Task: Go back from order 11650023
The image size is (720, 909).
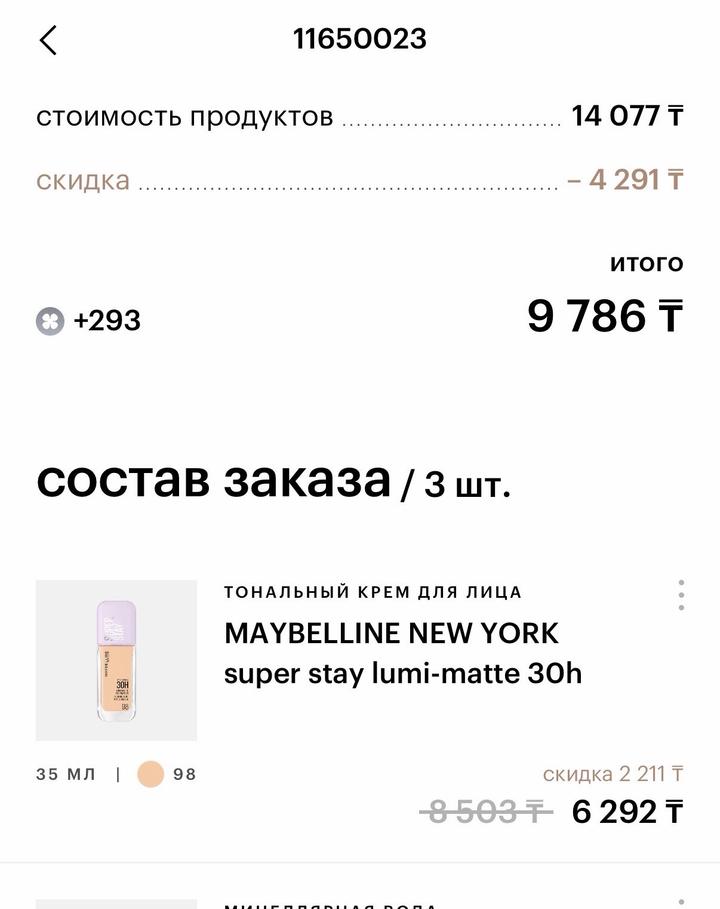Action: pyautogui.click(x=48, y=40)
